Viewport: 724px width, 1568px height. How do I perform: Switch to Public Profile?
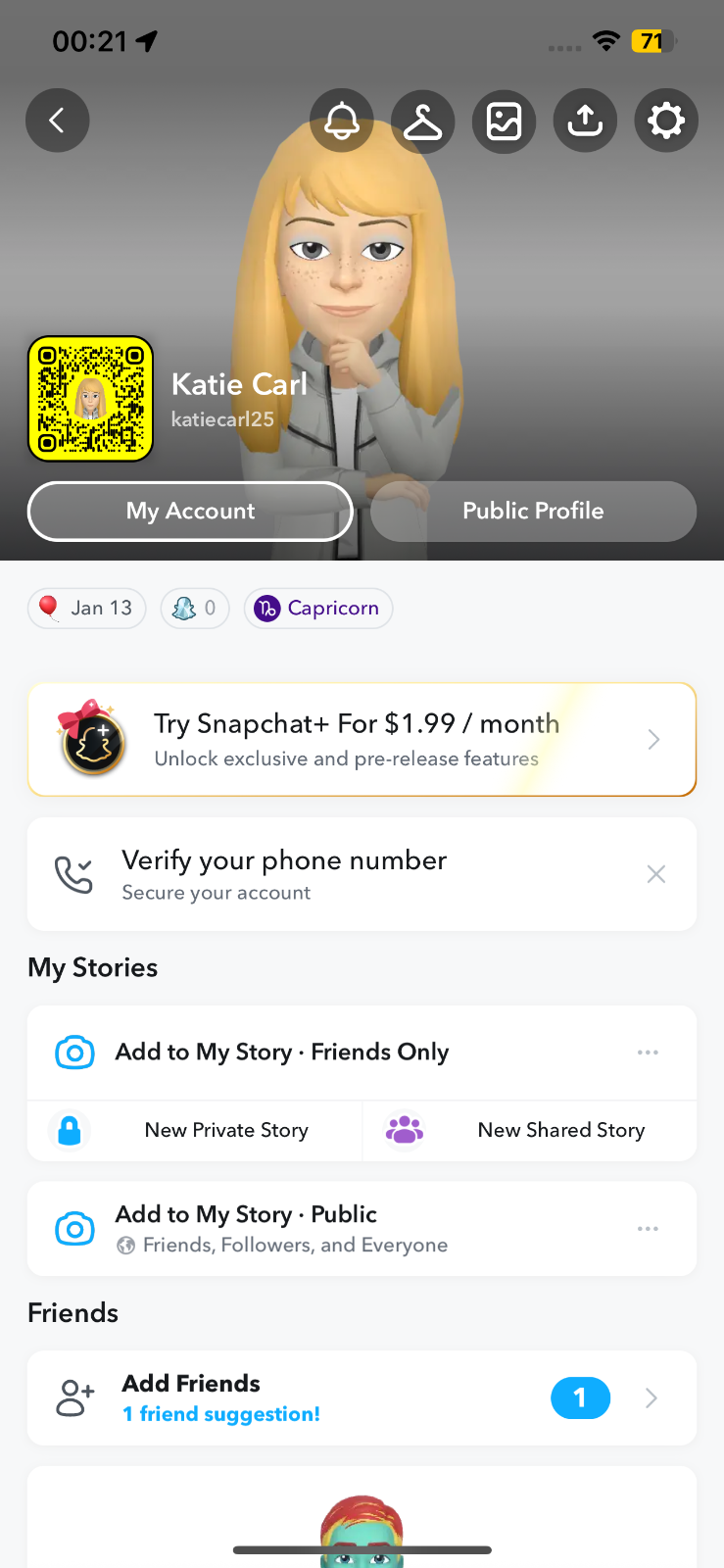533,511
